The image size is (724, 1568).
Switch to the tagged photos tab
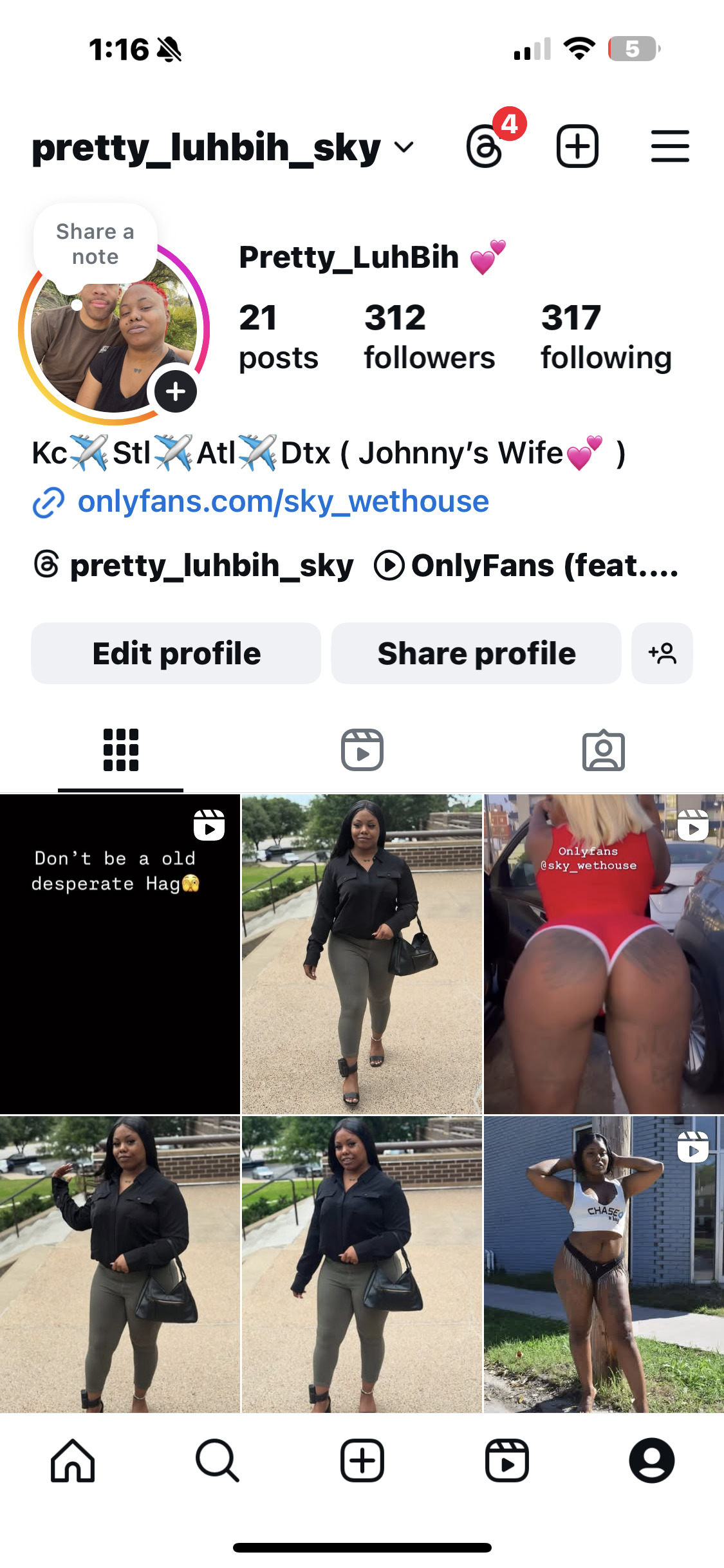click(603, 750)
